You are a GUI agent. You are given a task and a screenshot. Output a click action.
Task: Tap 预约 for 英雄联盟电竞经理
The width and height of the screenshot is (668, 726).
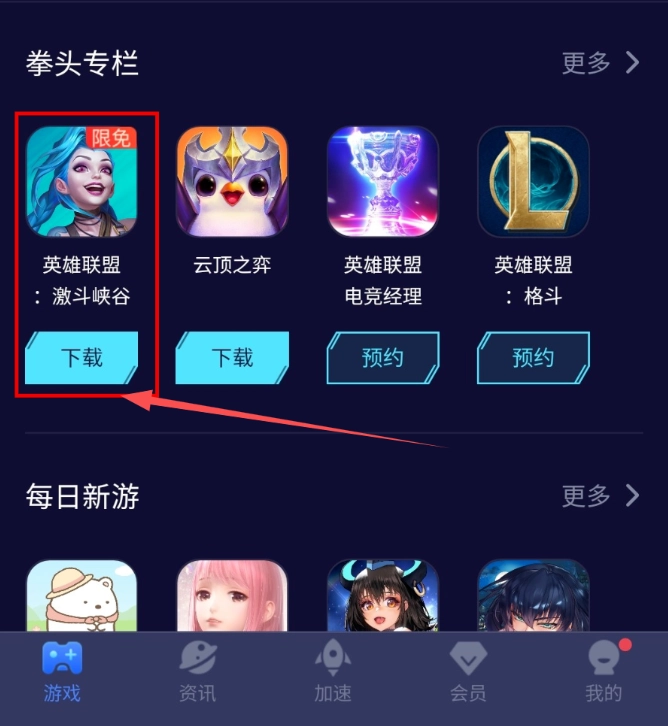point(383,358)
